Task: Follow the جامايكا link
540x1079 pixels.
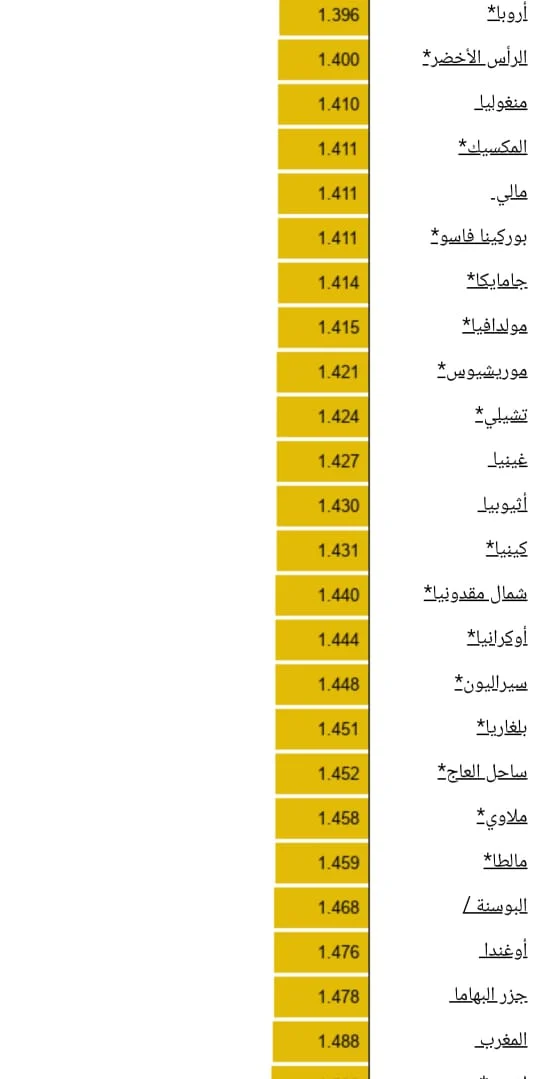Action: point(497,281)
